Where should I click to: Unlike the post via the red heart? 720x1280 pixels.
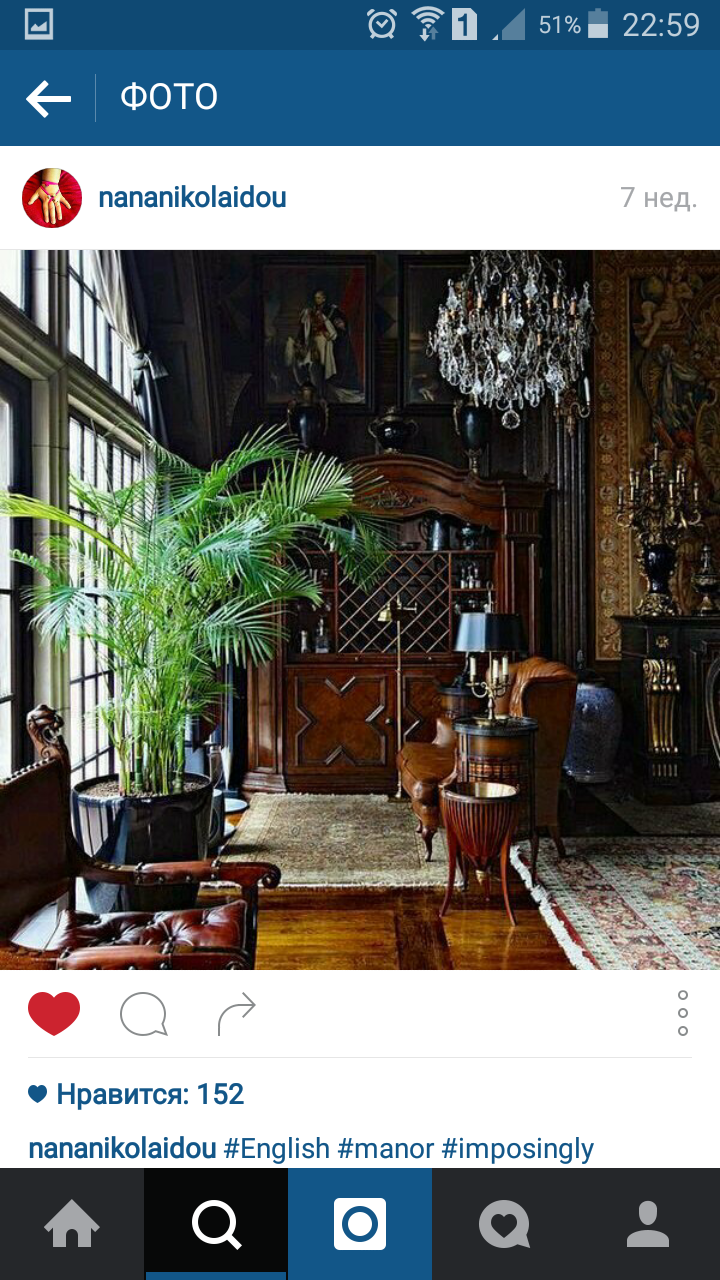tap(54, 1014)
